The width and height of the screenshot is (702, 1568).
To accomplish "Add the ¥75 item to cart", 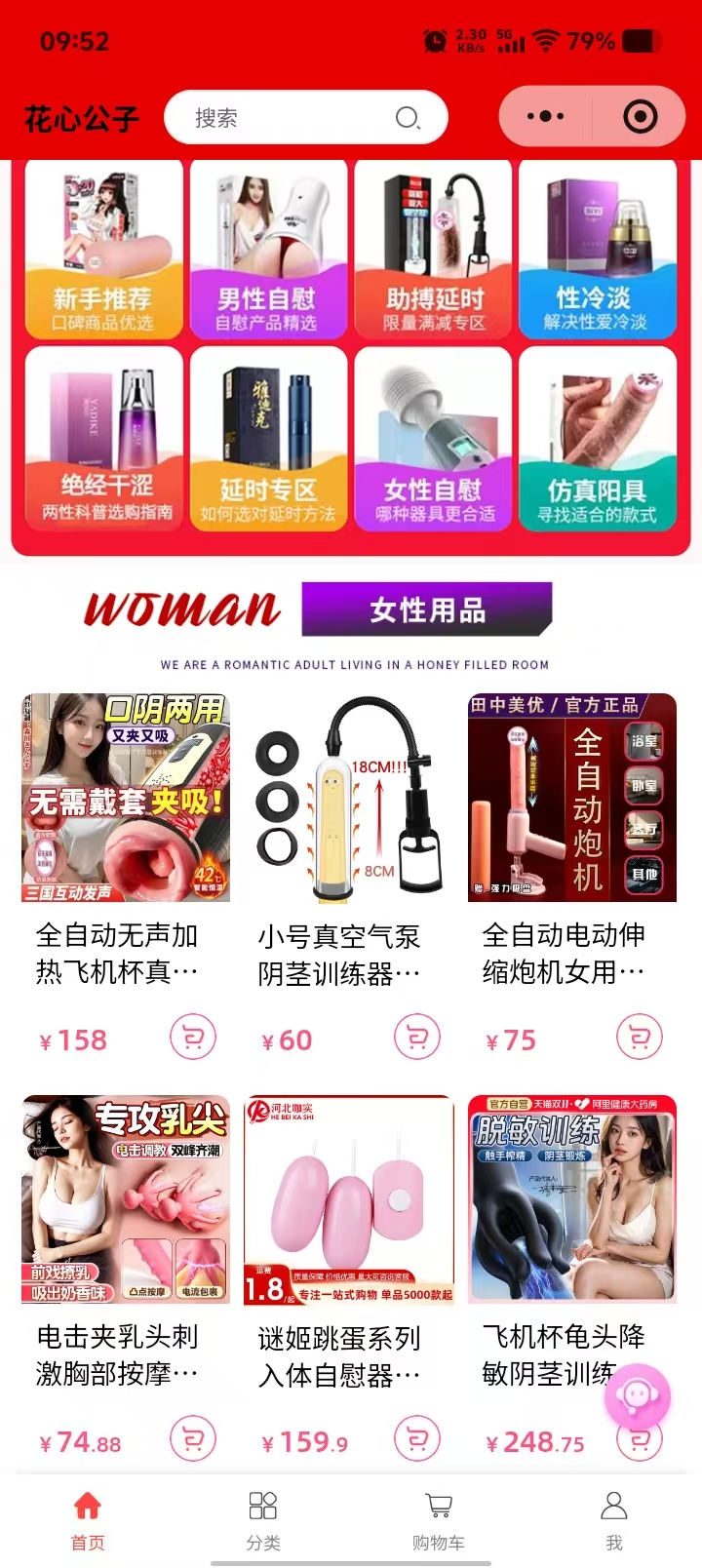I will coord(640,1038).
